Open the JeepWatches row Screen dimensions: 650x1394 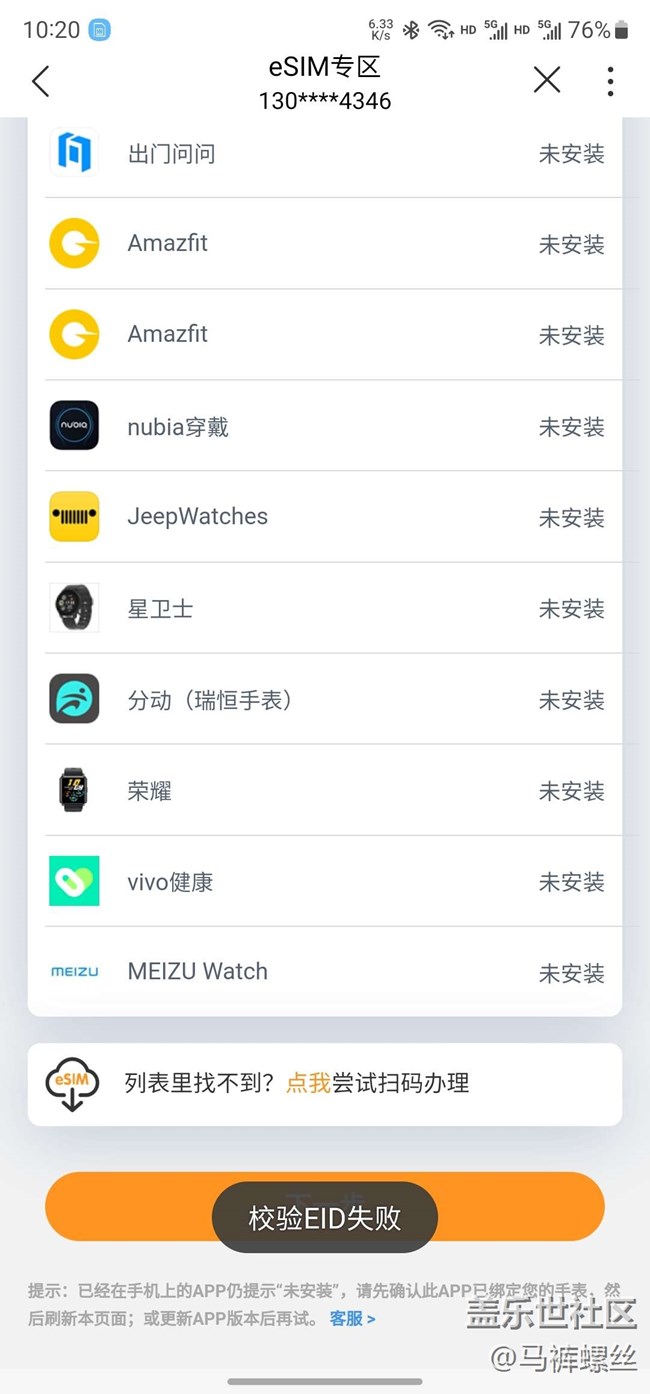click(325, 517)
